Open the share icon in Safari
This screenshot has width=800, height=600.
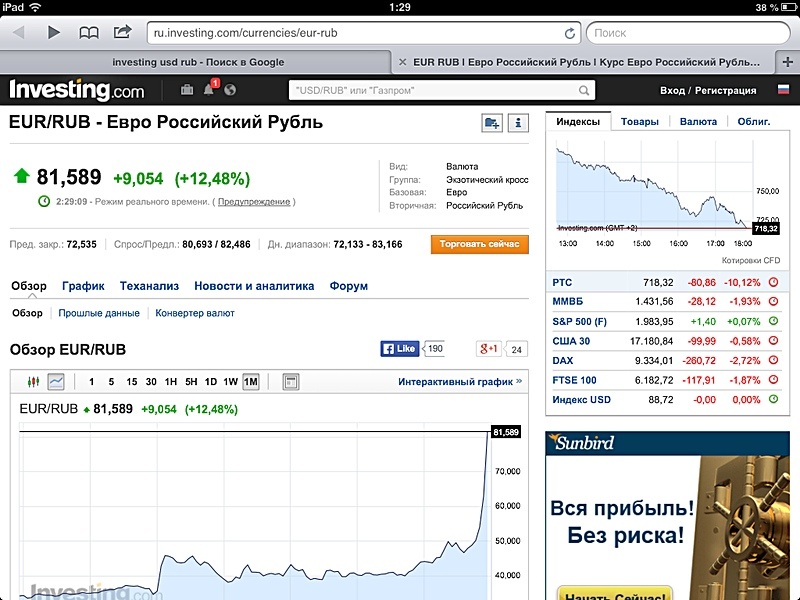point(122,32)
